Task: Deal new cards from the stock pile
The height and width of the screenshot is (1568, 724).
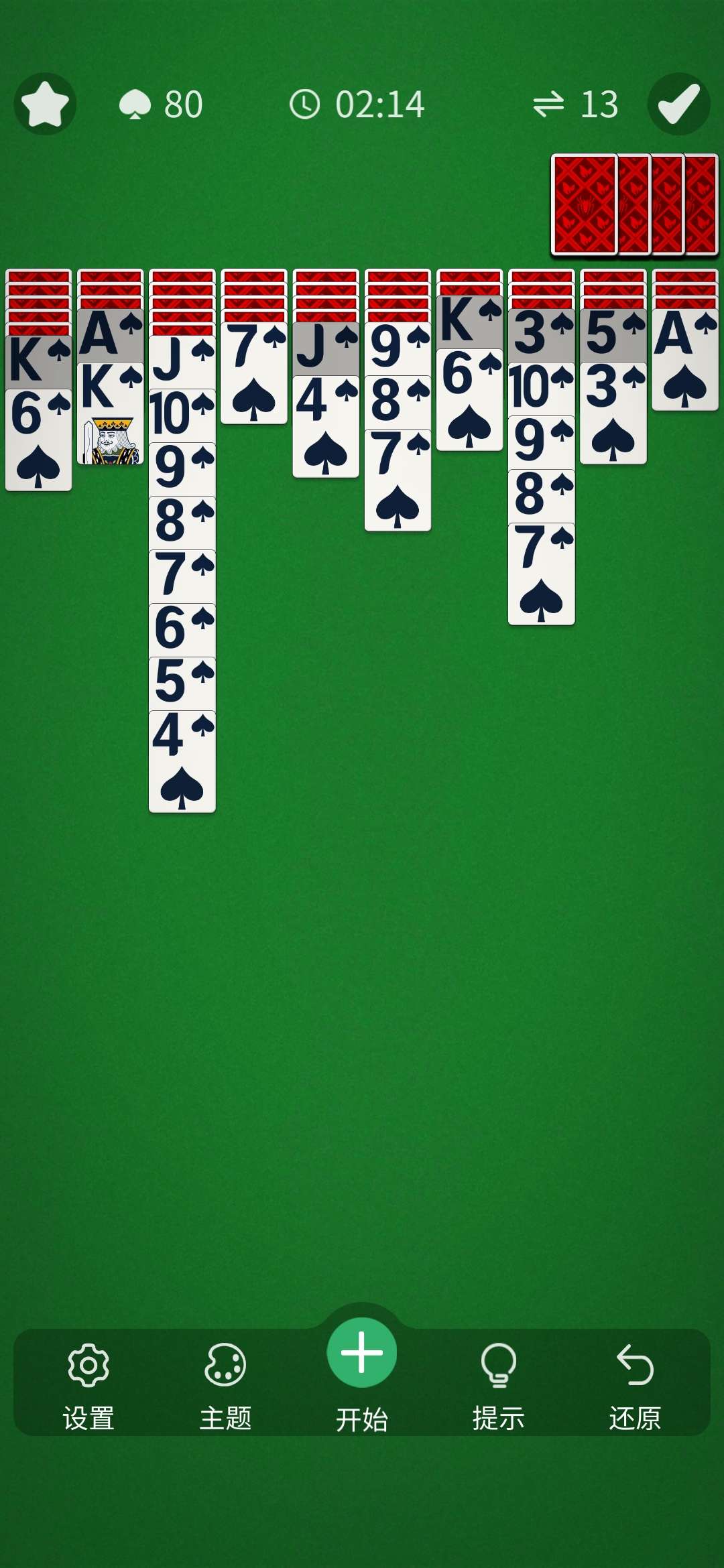Action: (x=633, y=204)
